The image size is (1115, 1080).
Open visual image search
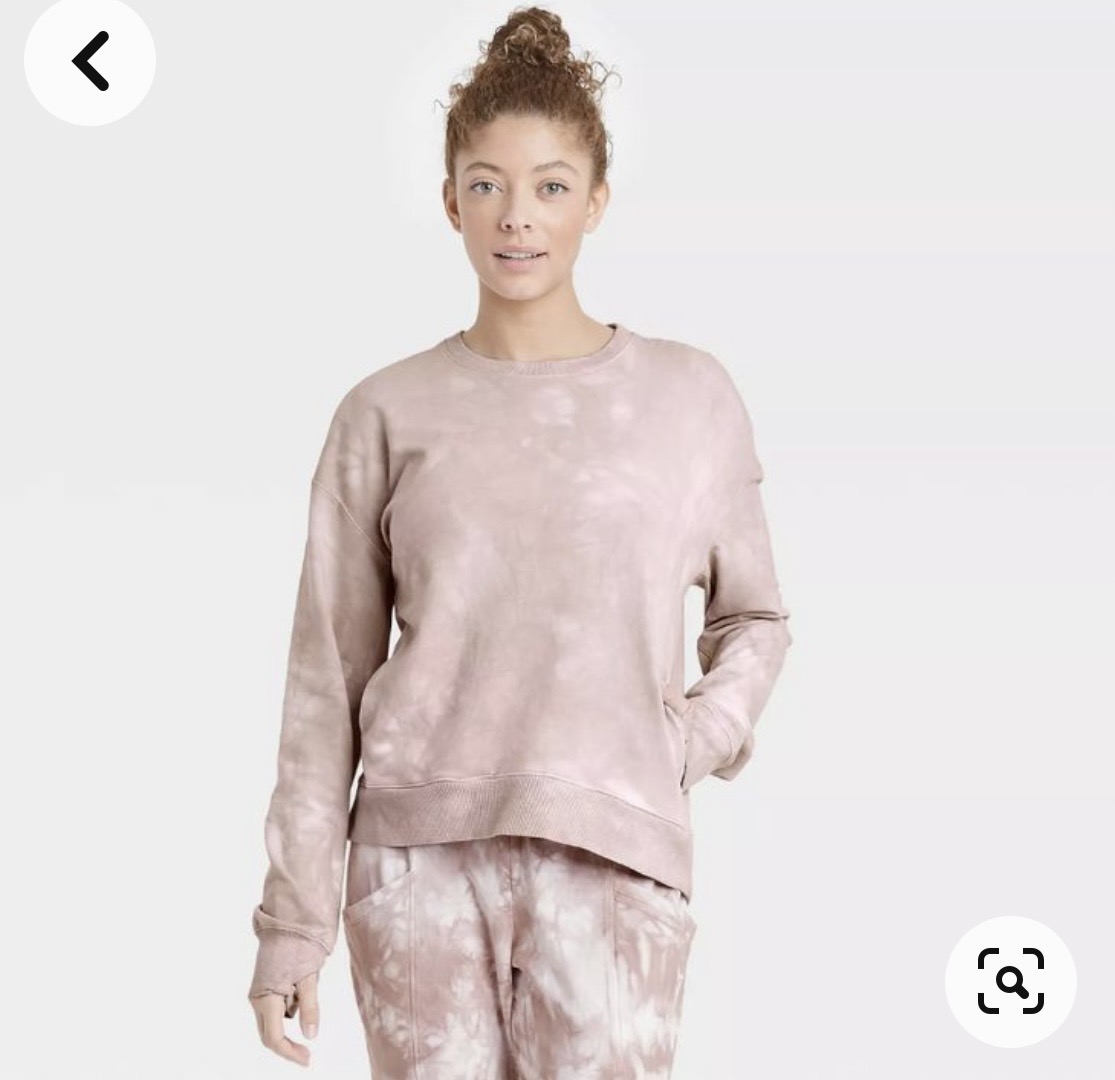[1010, 981]
